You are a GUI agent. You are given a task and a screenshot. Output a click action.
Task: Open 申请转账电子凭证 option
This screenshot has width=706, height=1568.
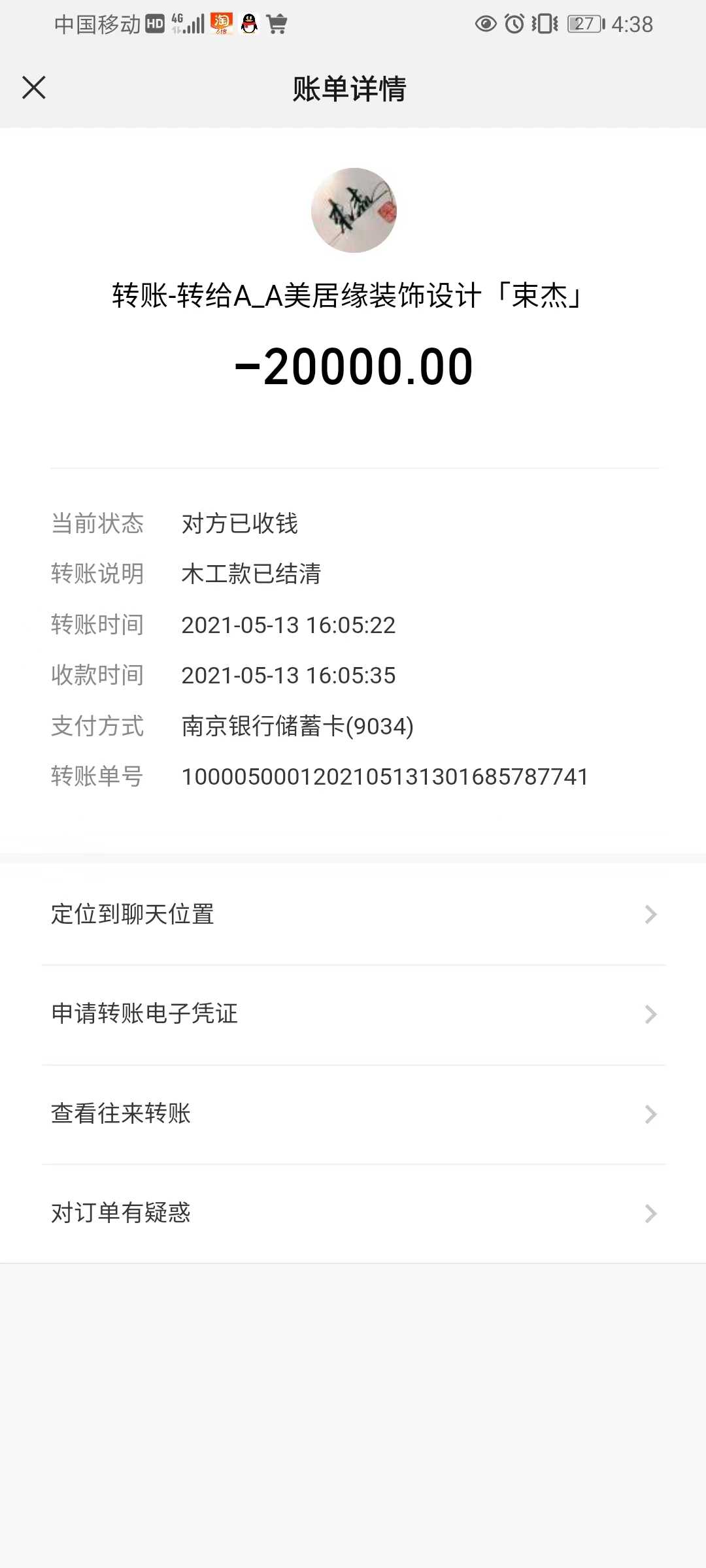pyautogui.click(x=353, y=1014)
